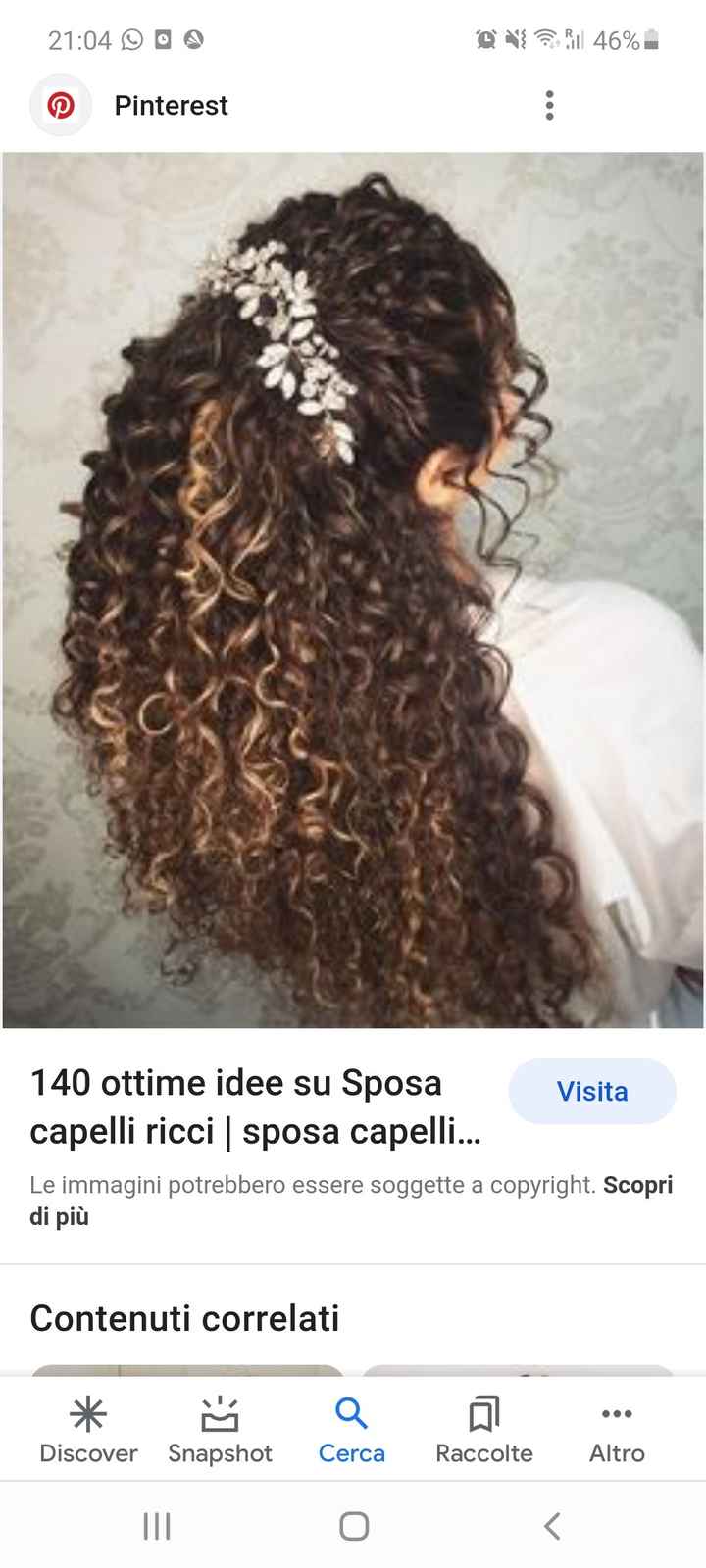Open the three-dot overflow menu

pyautogui.click(x=549, y=105)
